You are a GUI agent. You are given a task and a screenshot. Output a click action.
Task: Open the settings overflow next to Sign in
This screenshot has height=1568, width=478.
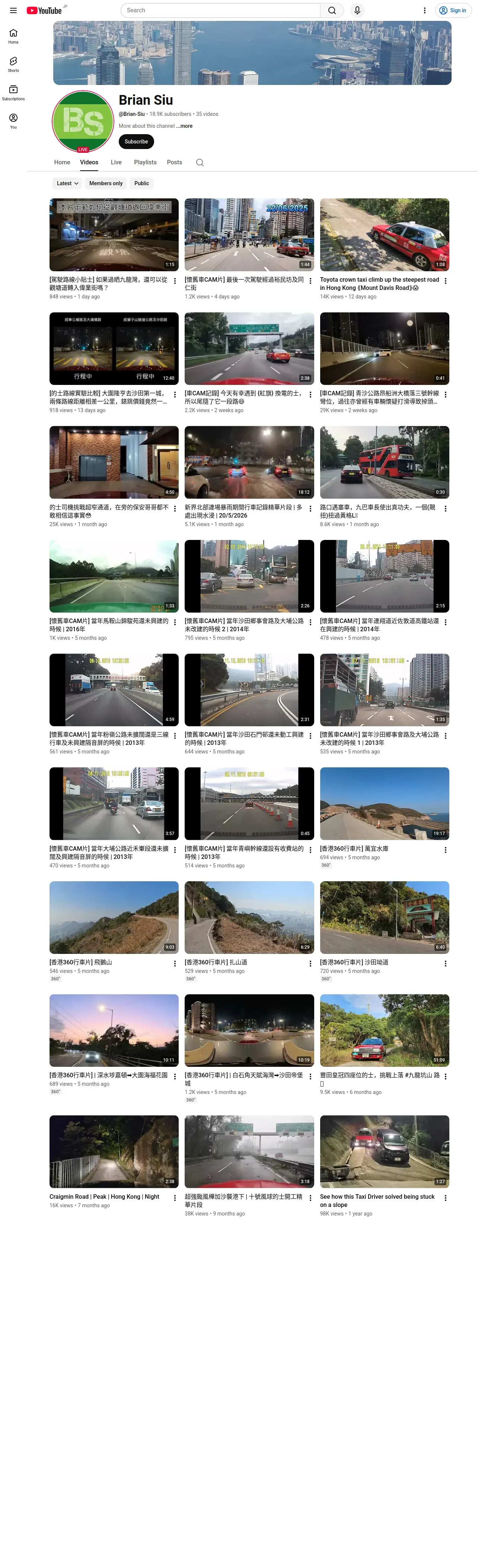424,10
